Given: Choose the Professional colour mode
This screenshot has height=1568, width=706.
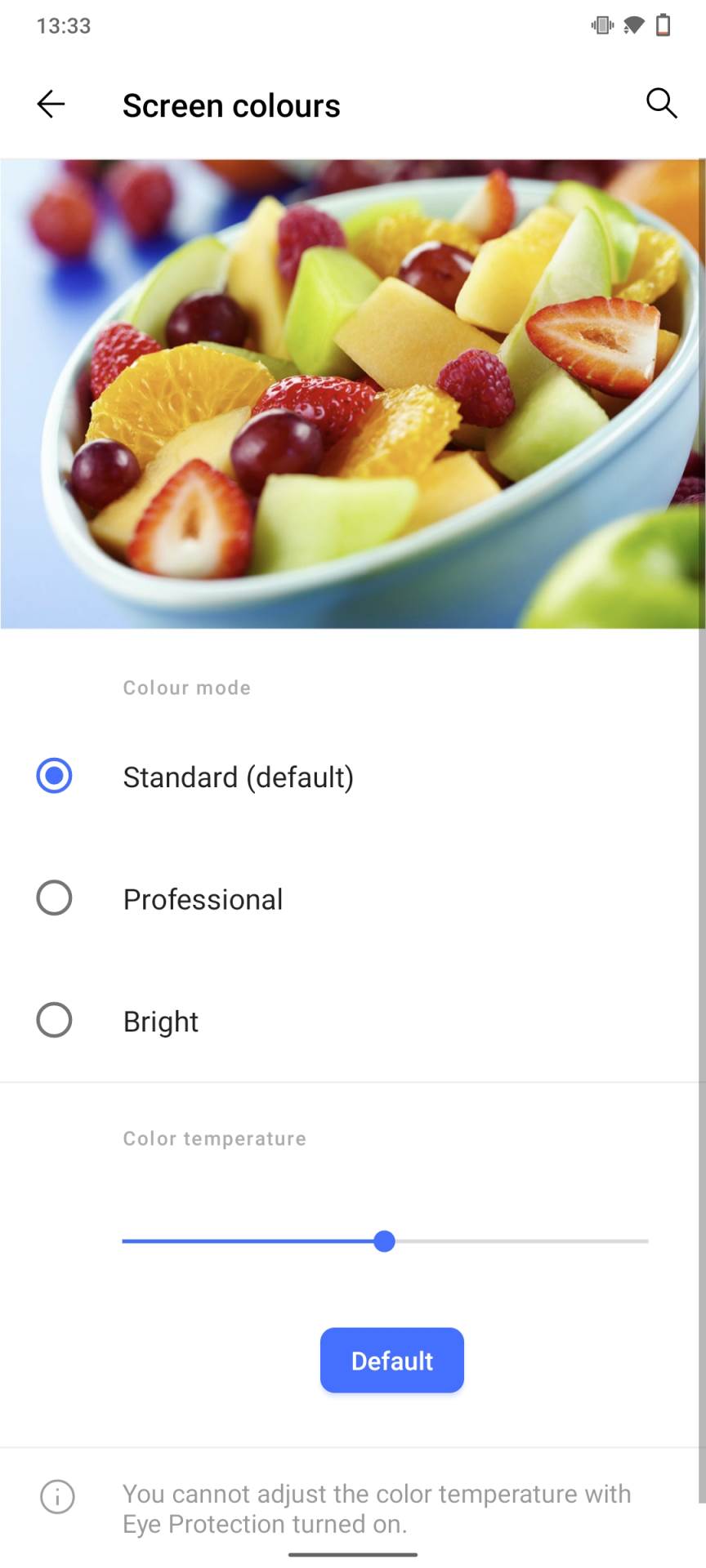Looking at the screenshot, I should pyautogui.click(x=54, y=898).
